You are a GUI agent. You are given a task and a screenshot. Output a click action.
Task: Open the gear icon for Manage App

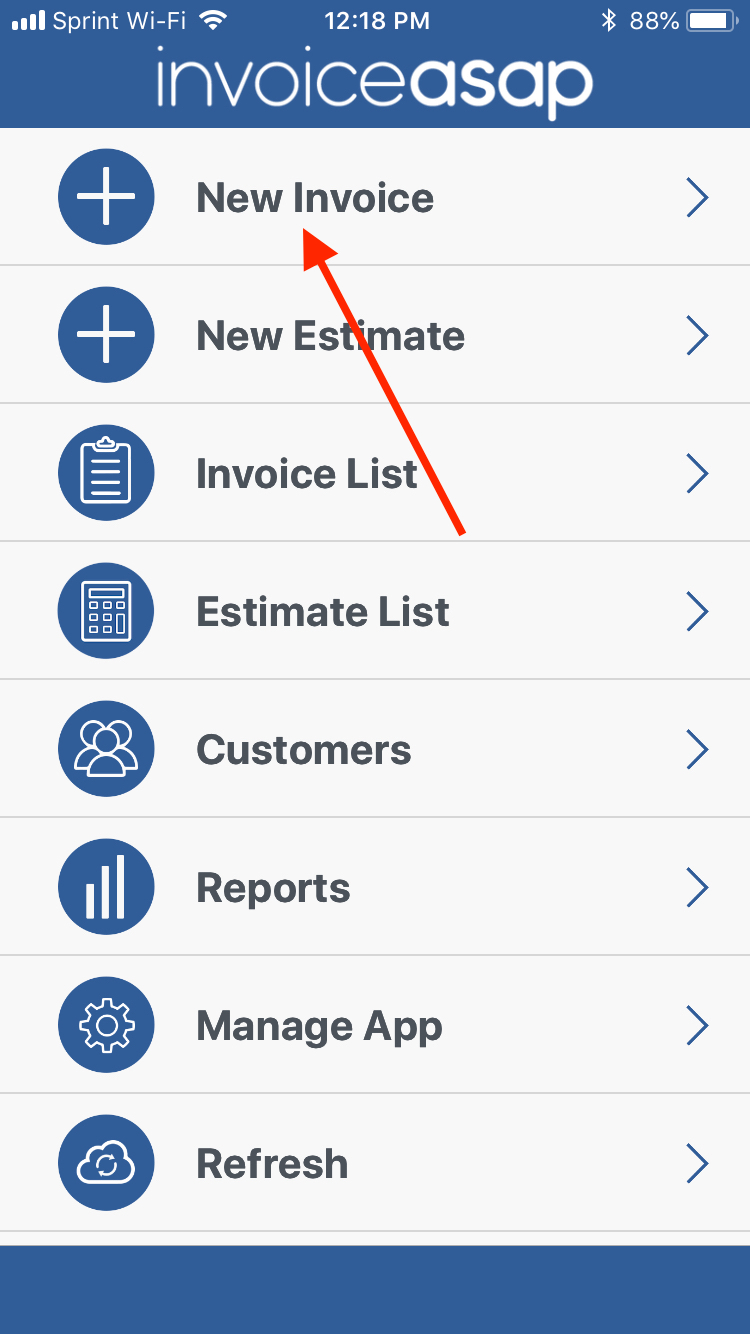coord(106,1025)
